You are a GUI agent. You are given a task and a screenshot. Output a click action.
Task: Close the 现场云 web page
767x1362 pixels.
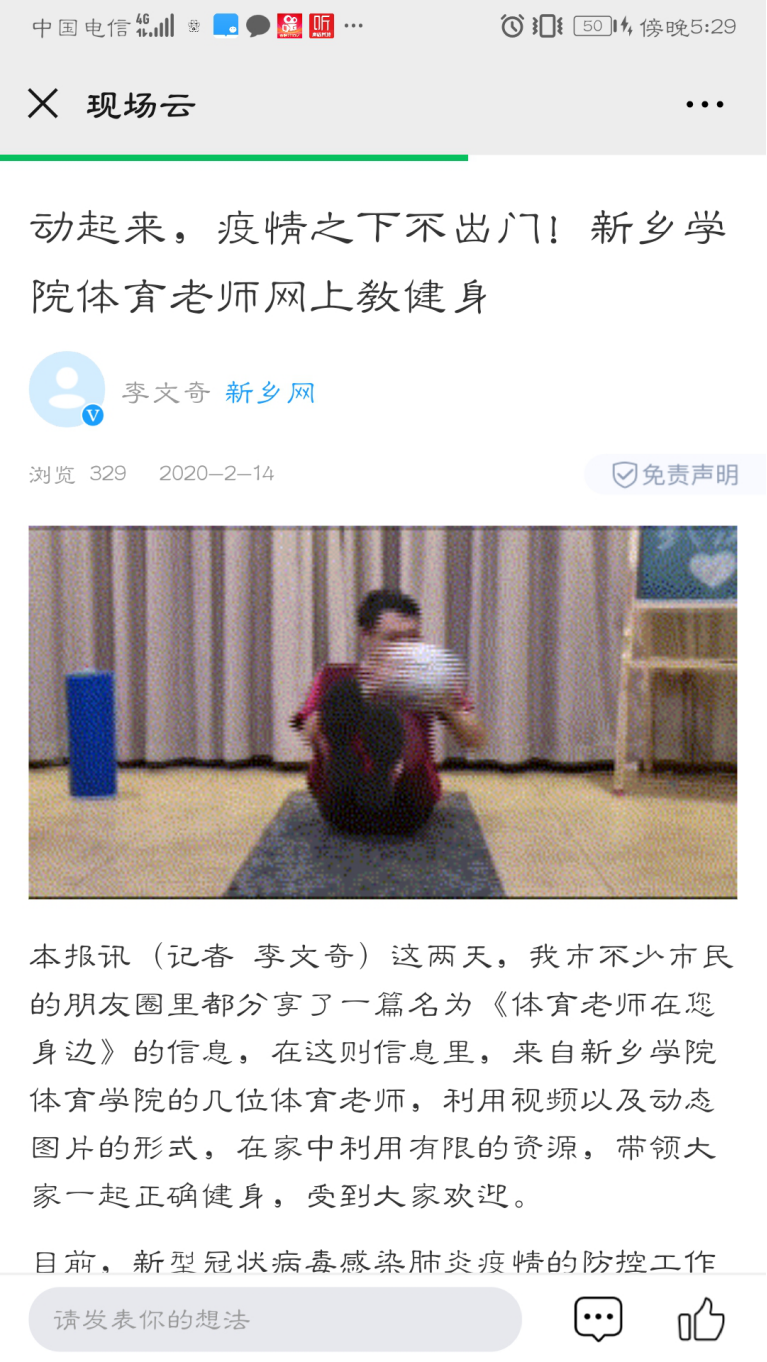43,104
